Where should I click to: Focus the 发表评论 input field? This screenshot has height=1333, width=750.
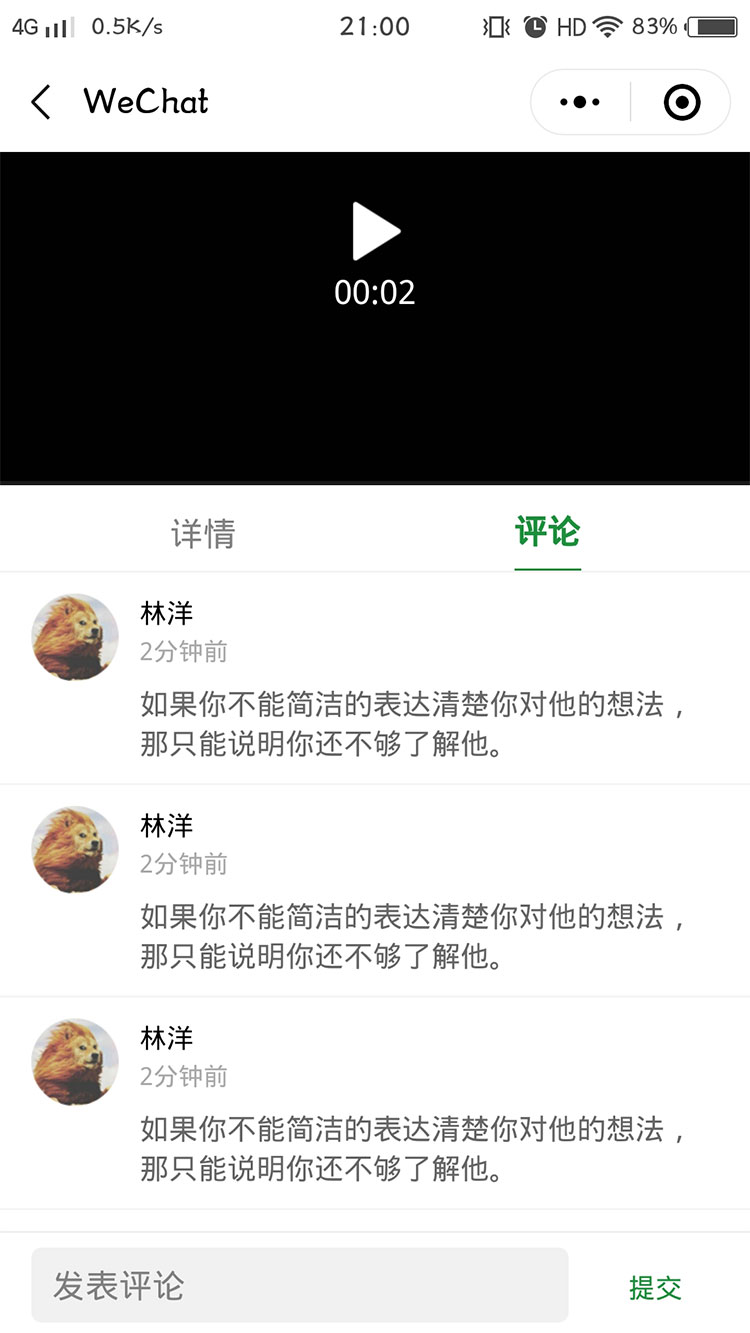click(x=300, y=1285)
